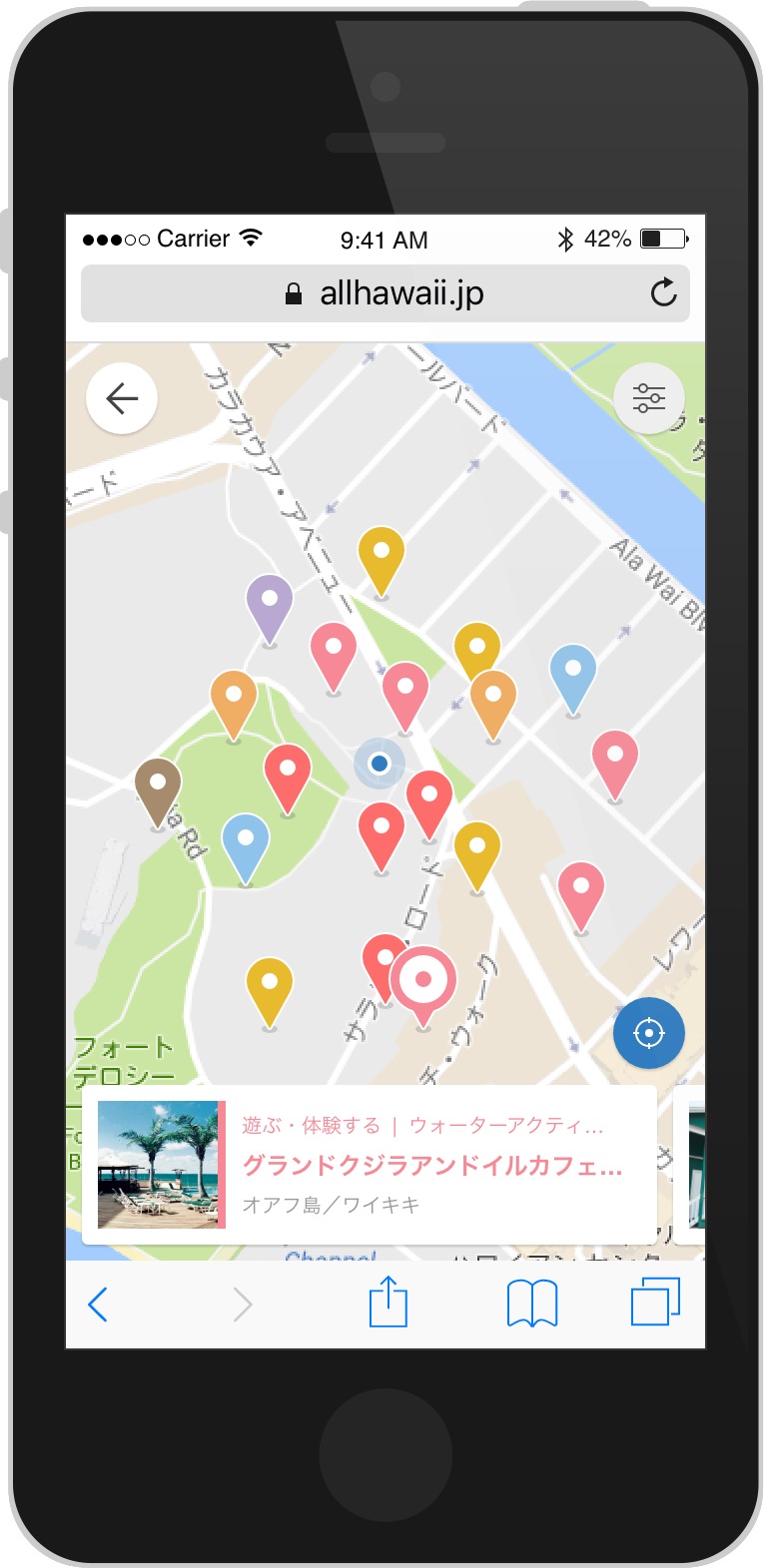Tap the selected pin with white ring
Image resolution: width=764 pixels, height=1568 pixels.
click(x=423, y=981)
